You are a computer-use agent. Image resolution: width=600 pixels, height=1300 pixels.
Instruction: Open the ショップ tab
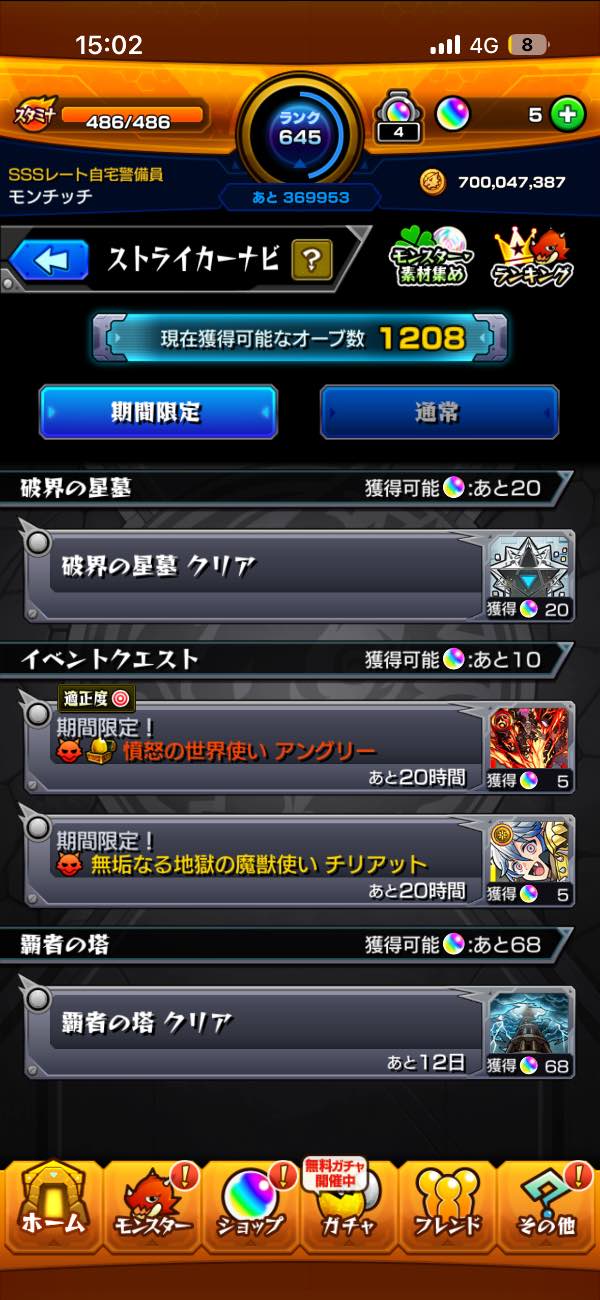[x=250, y=1210]
